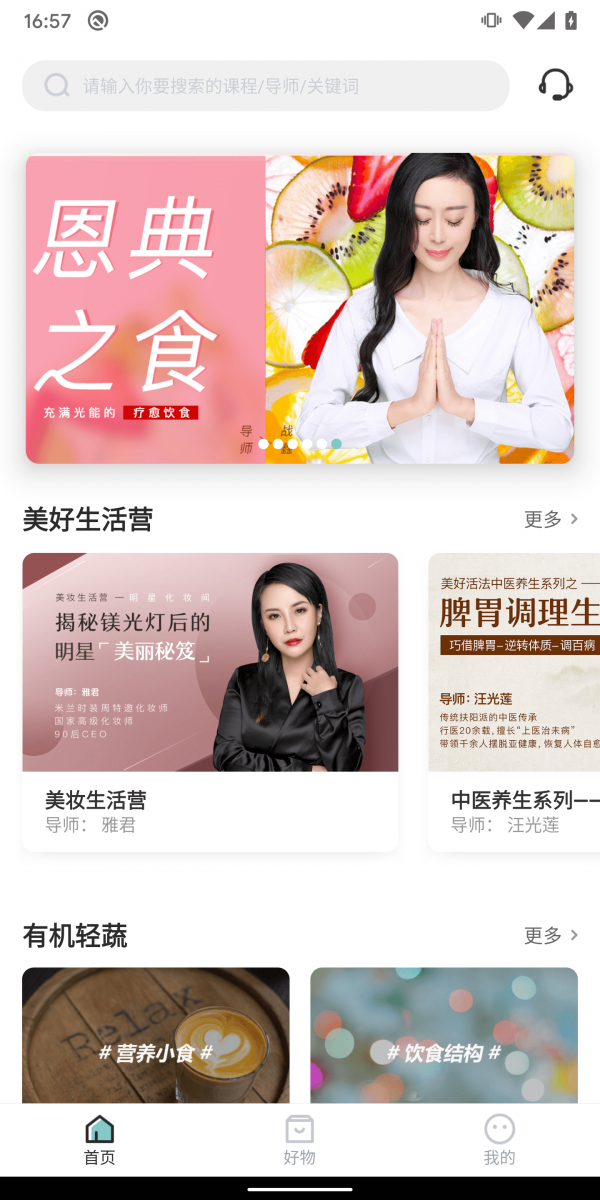Image resolution: width=600 pixels, height=1200 pixels.
Task: Open the 恩典之食 banner
Action: click(x=300, y=308)
